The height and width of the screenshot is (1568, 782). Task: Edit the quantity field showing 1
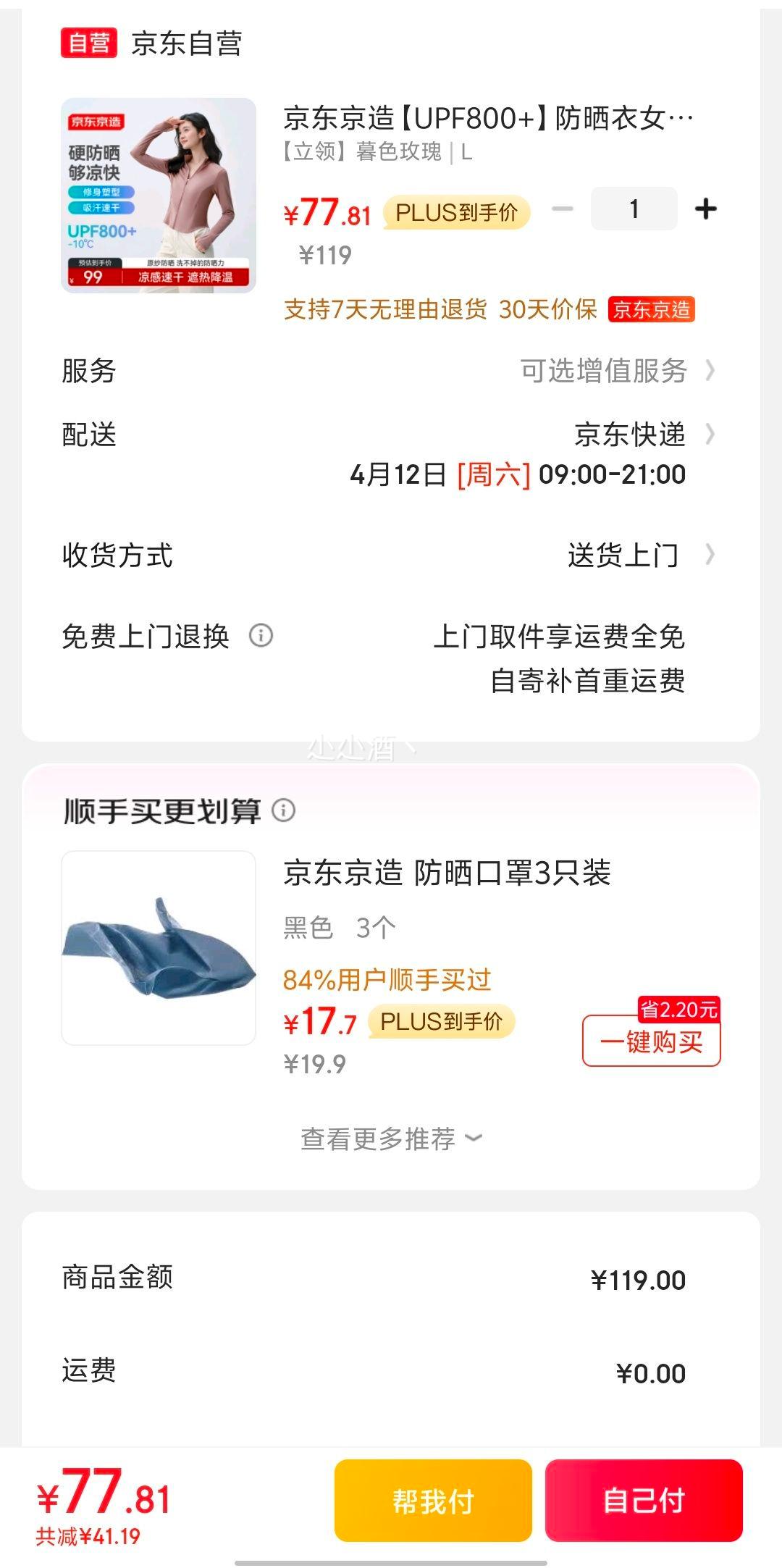click(634, 209)
